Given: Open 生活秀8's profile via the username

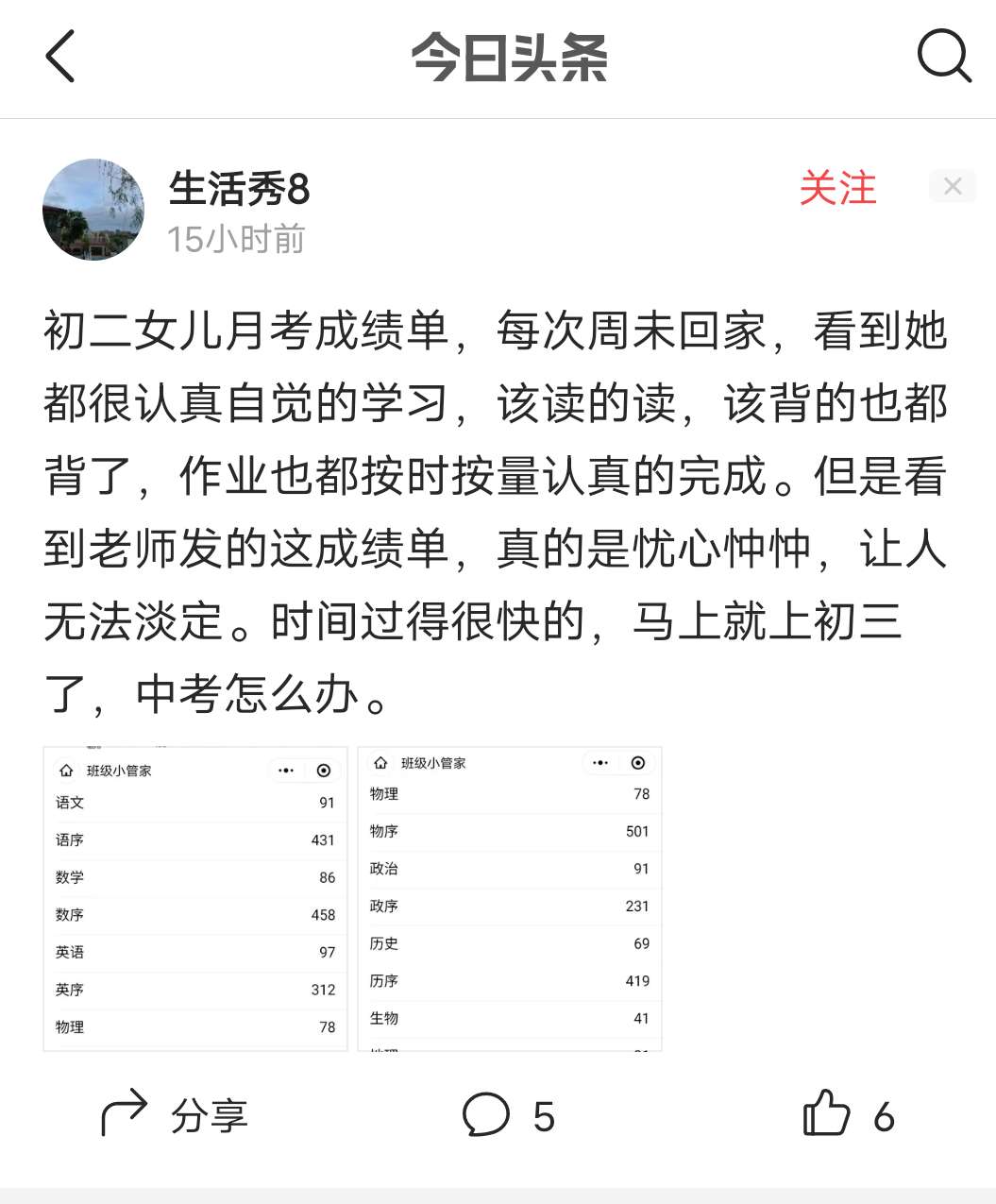Looking at the screenshot, I should point(238,187).
